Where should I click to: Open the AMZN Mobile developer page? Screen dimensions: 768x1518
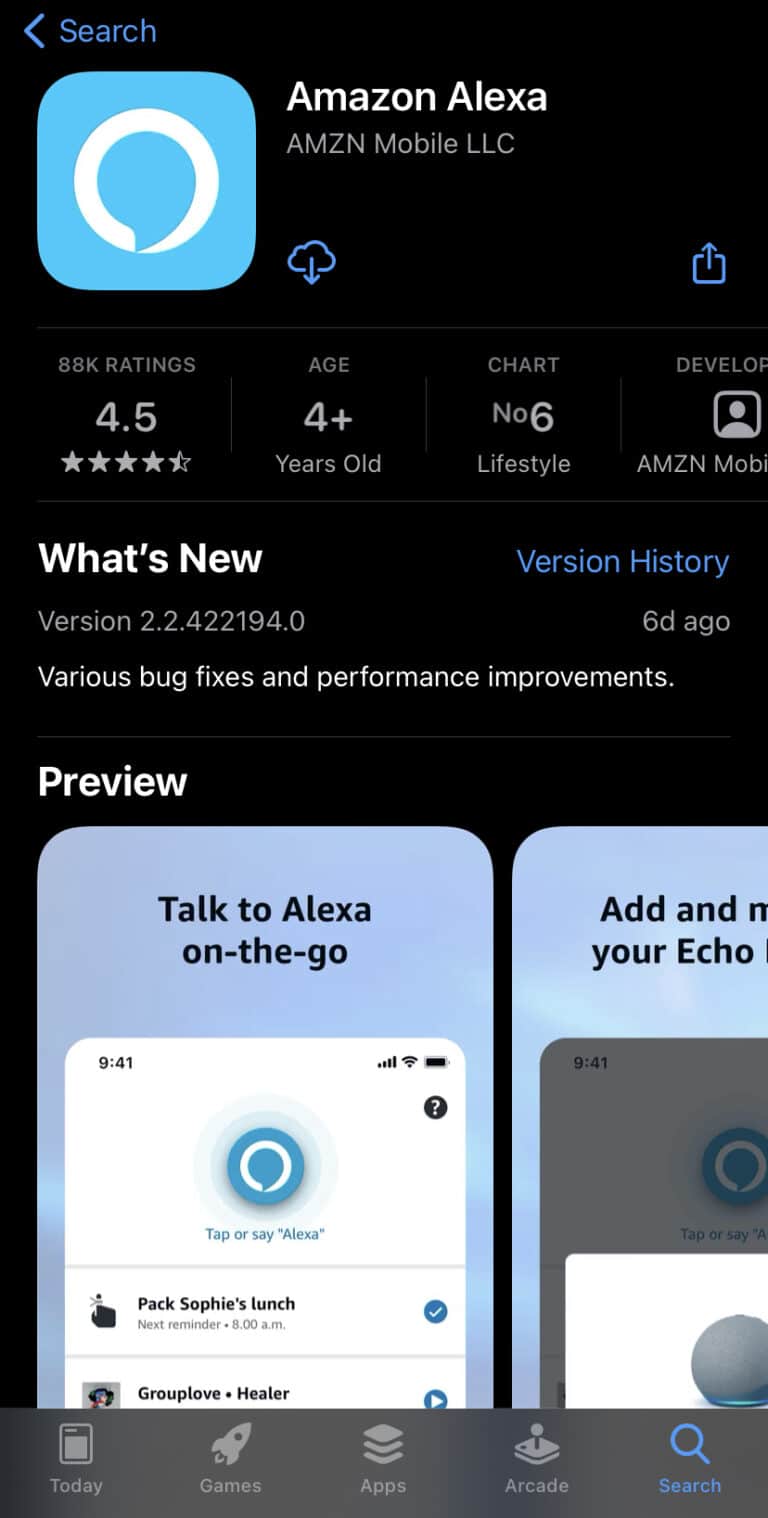718,418
